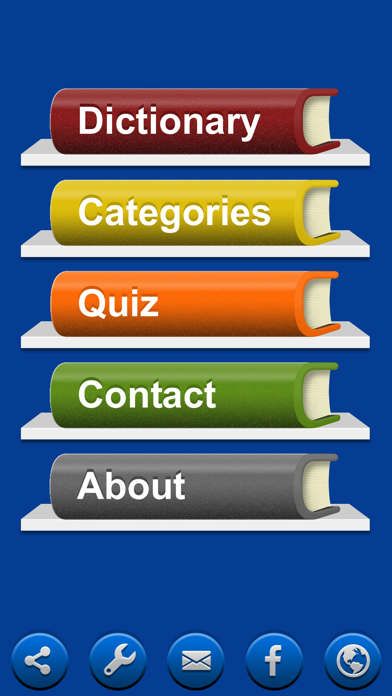392x696 pixels.
Task: Tap the share icon
Action: coord(39,661)
